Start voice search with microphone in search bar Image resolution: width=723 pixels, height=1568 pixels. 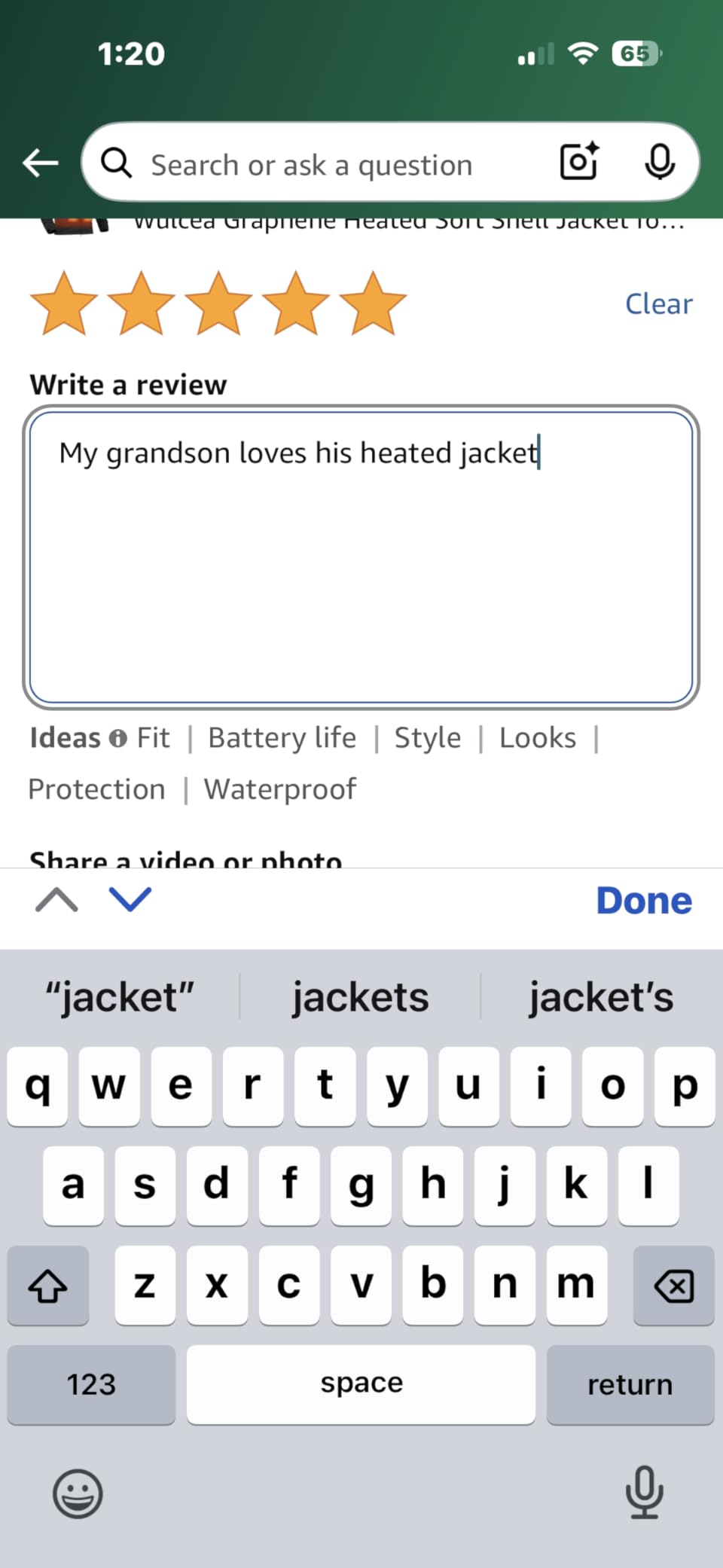click(x=659, y=161)
